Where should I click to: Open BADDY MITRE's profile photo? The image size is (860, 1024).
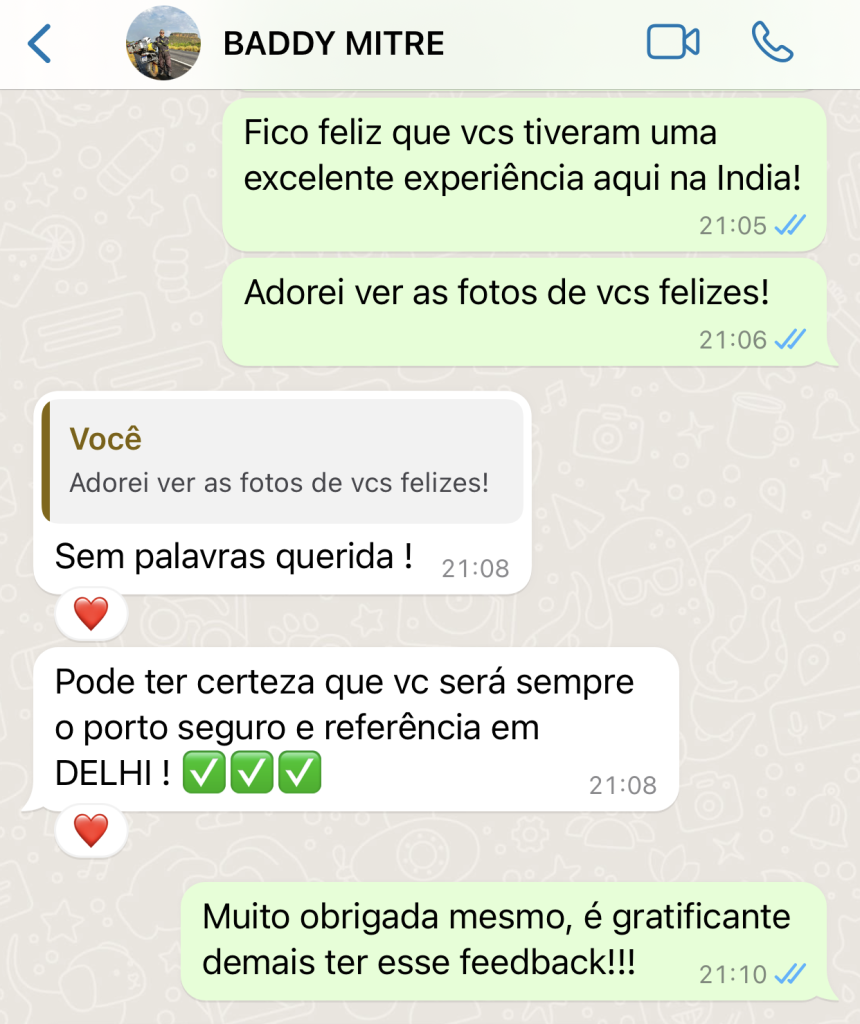point(163,44)
